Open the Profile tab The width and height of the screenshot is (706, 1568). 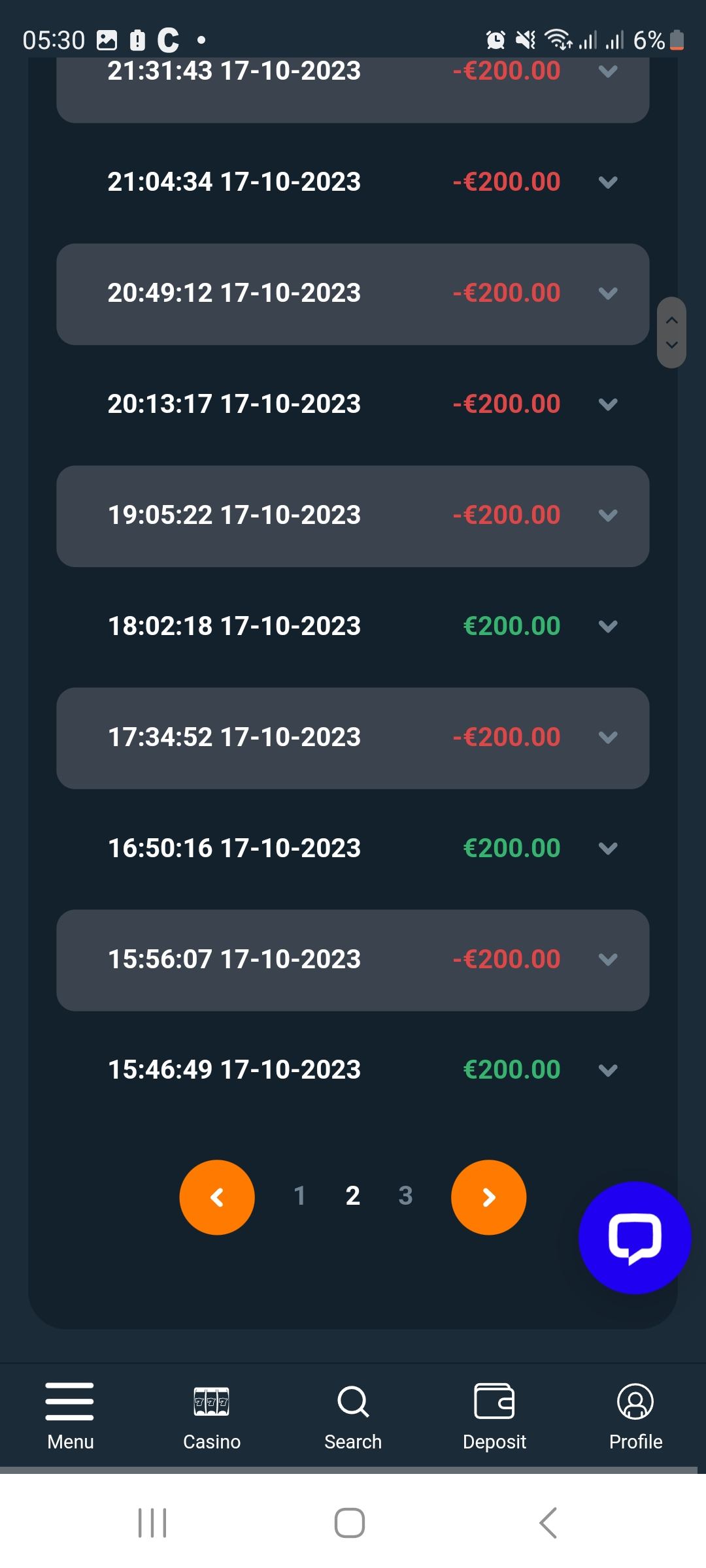635,1414
